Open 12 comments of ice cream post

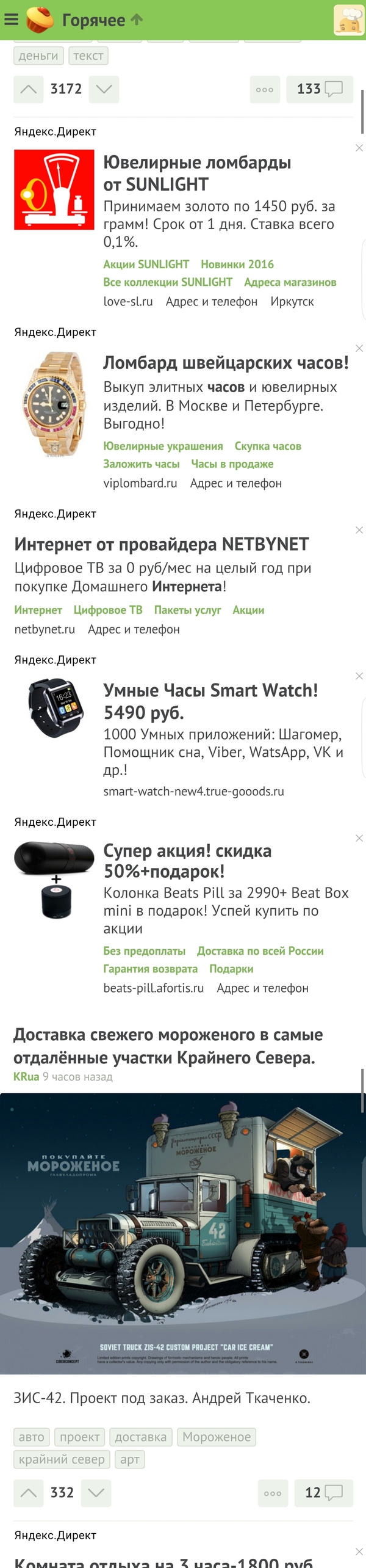point(323,1492)
